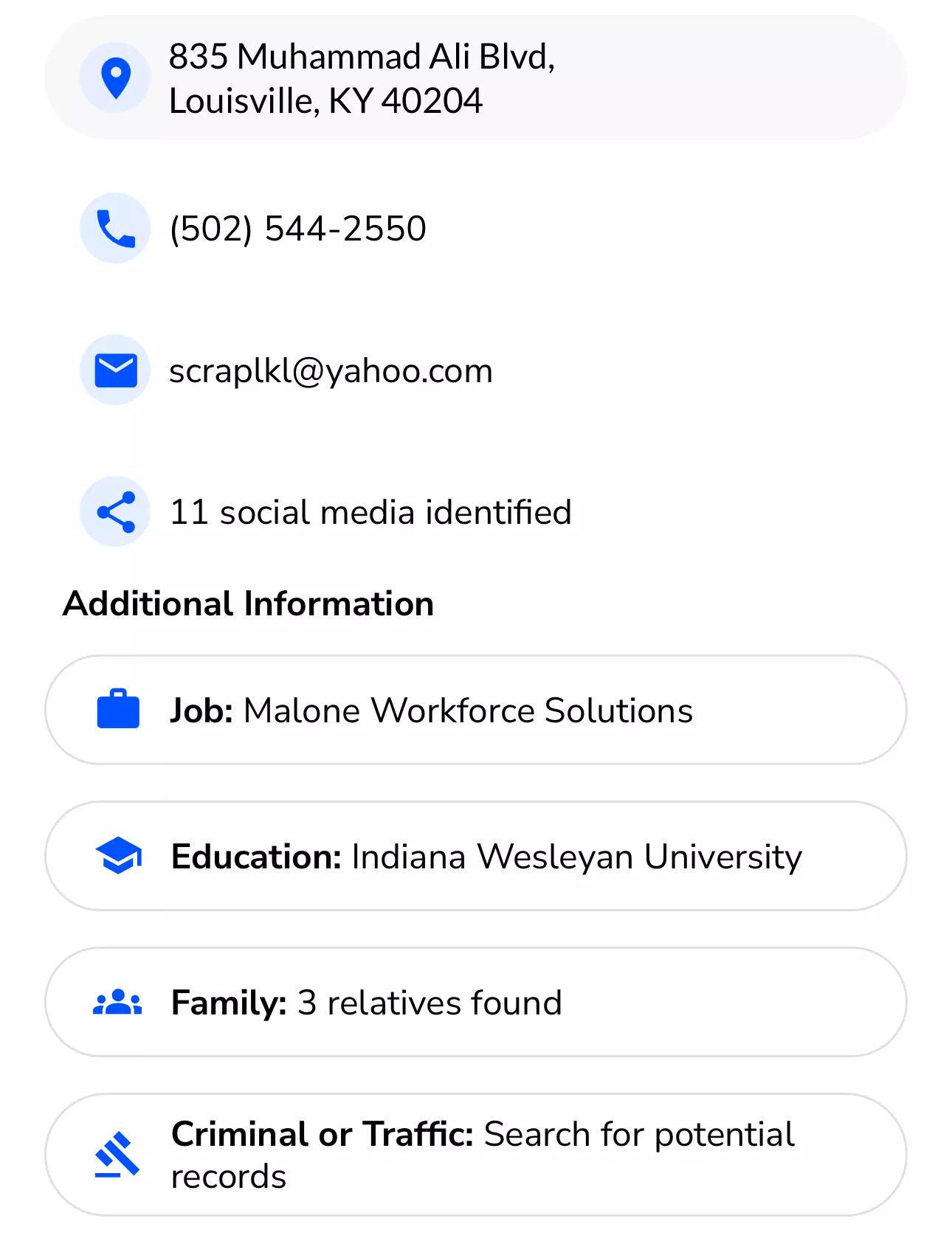
Task: Open Education: Indiana Wesleyan University details
Action: pos(476,856)
